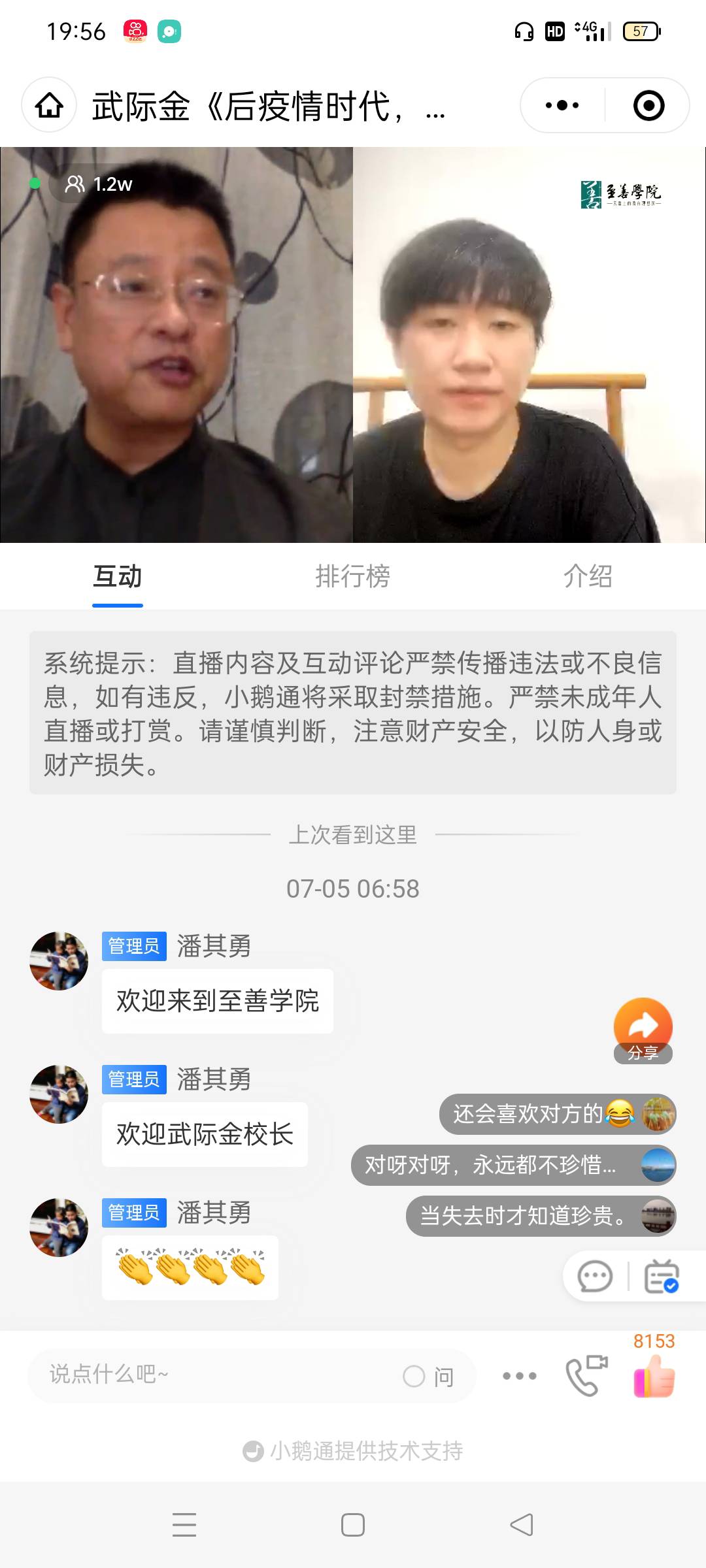
Task: Start a call via the phone-video icon
Action: (584, 1375)
